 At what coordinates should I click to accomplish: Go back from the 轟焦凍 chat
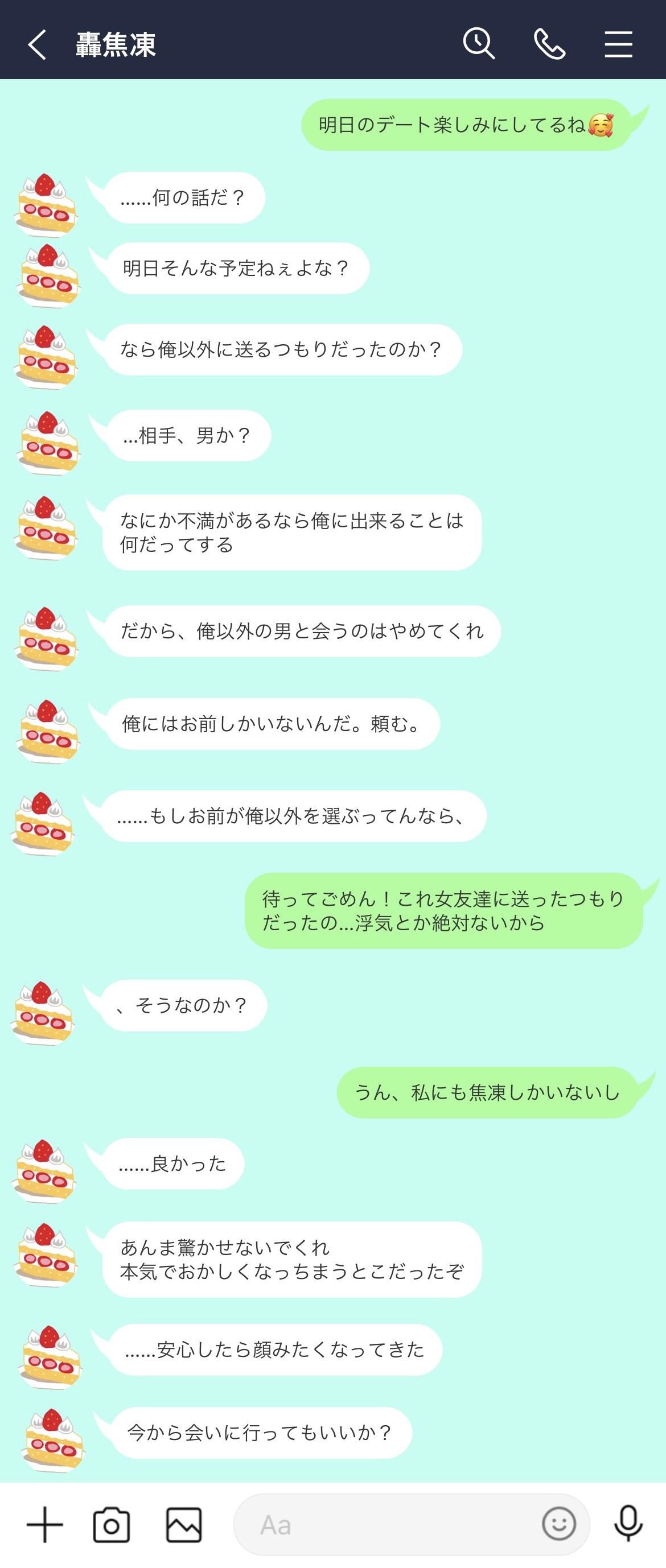(37, 44)
